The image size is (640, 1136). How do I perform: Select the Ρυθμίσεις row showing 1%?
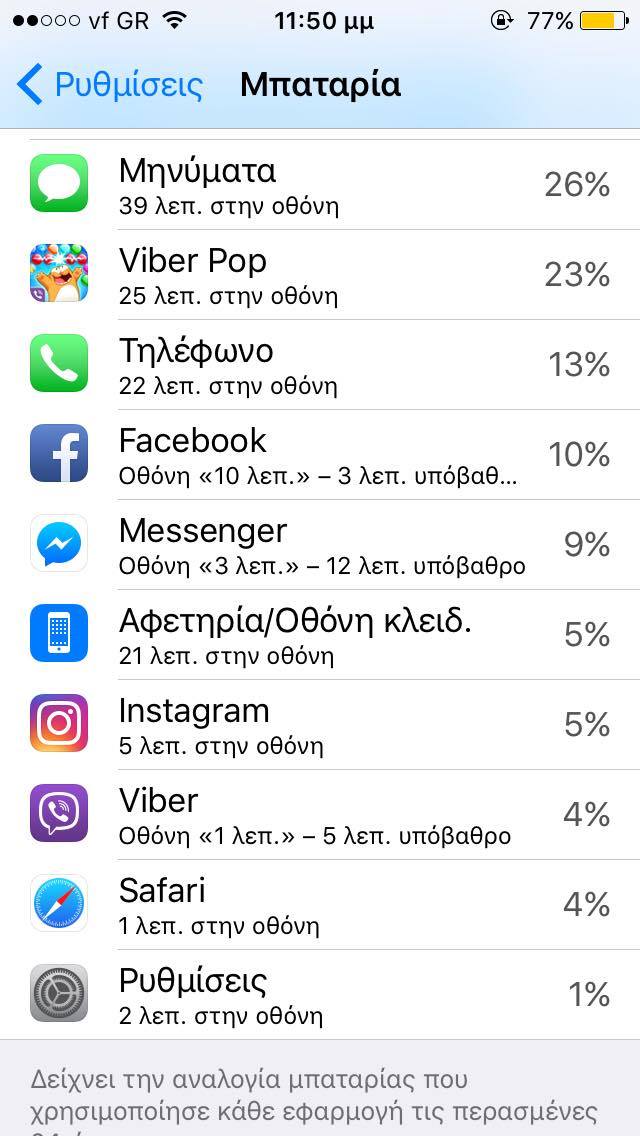(x=320, y=994)
